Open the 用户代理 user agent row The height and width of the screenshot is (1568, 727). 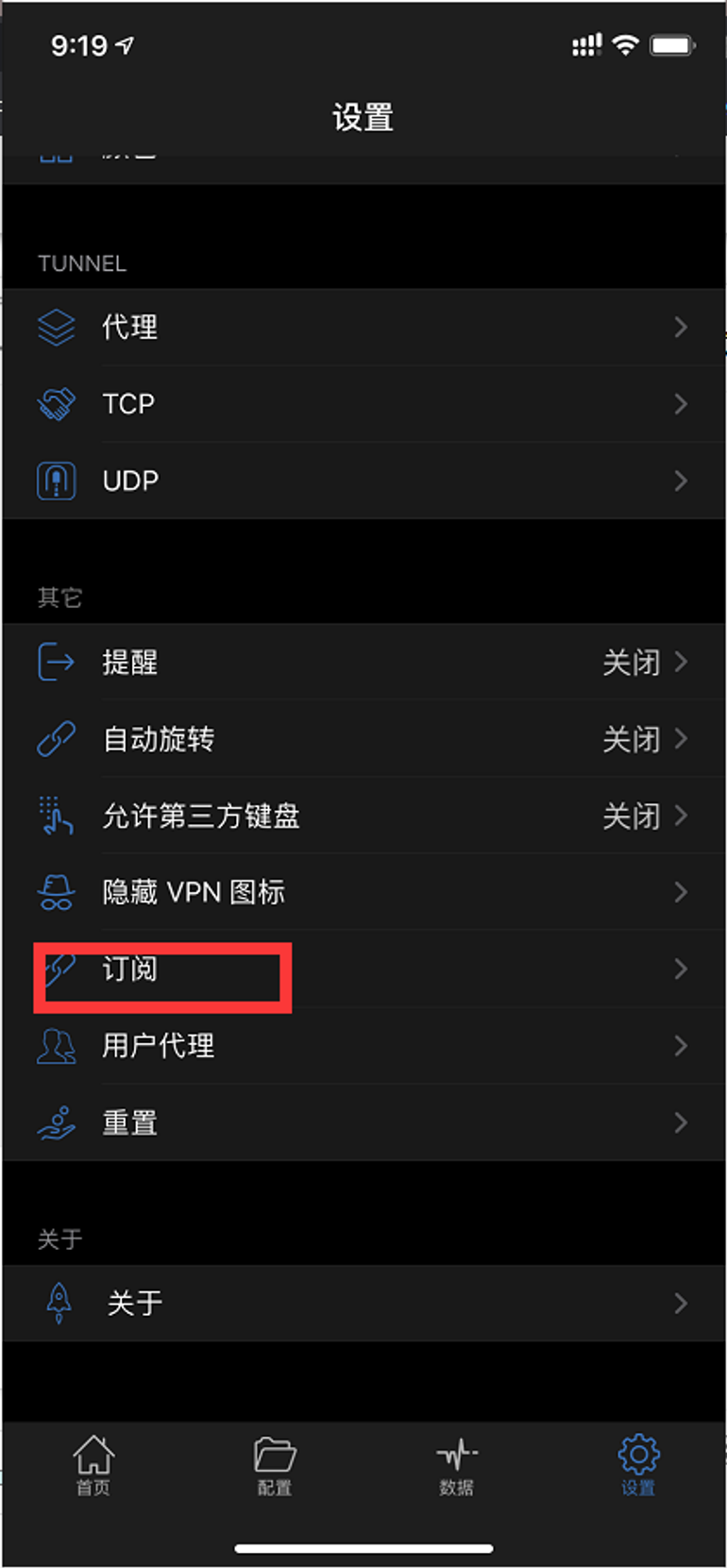pos(363,1046)
